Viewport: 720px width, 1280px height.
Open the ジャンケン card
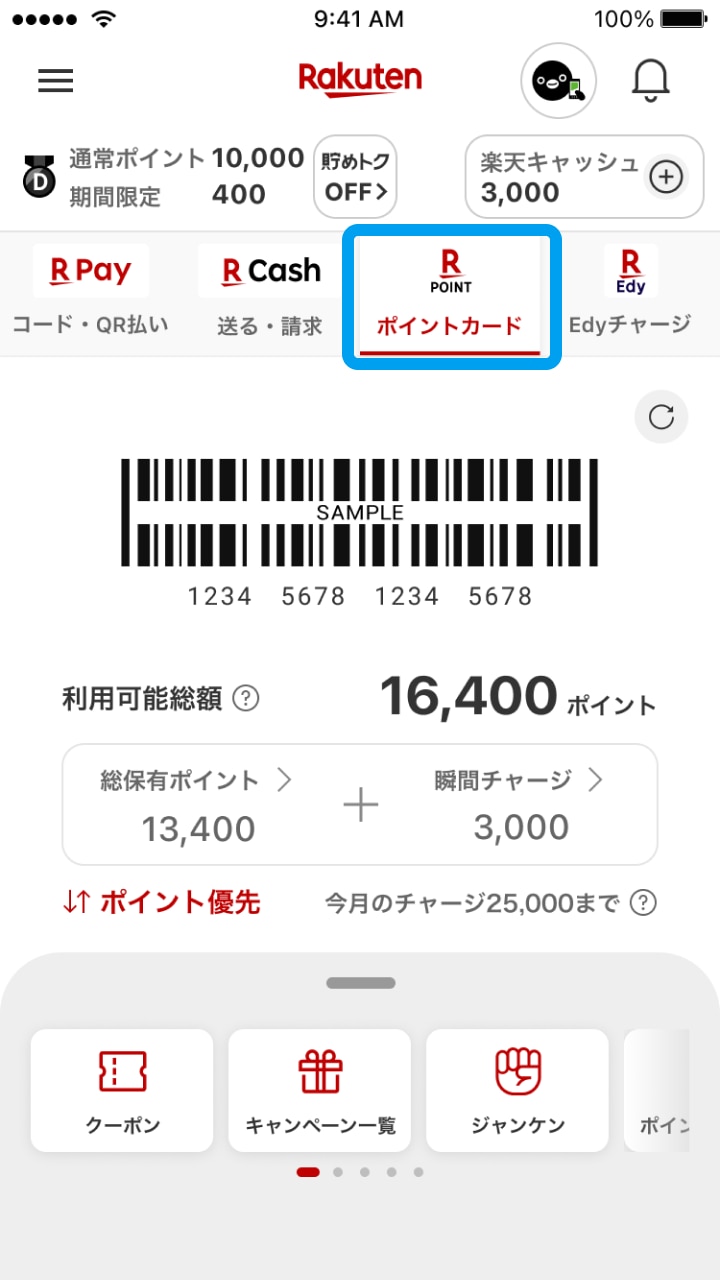click(517, 1090)
